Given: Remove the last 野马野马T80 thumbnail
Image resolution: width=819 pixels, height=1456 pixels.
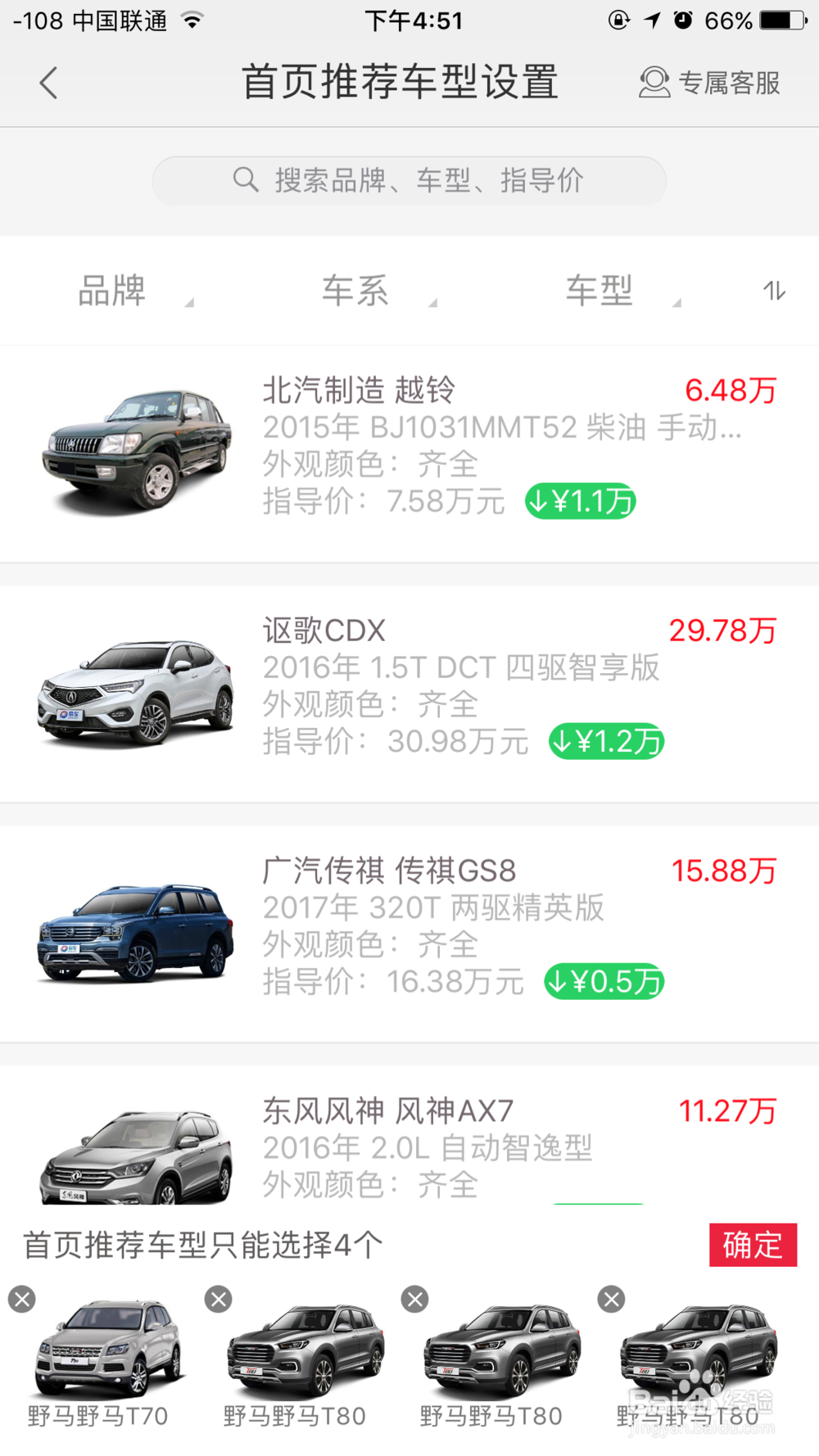Looking at the screenshot, I should click(x=611, y=1300).
